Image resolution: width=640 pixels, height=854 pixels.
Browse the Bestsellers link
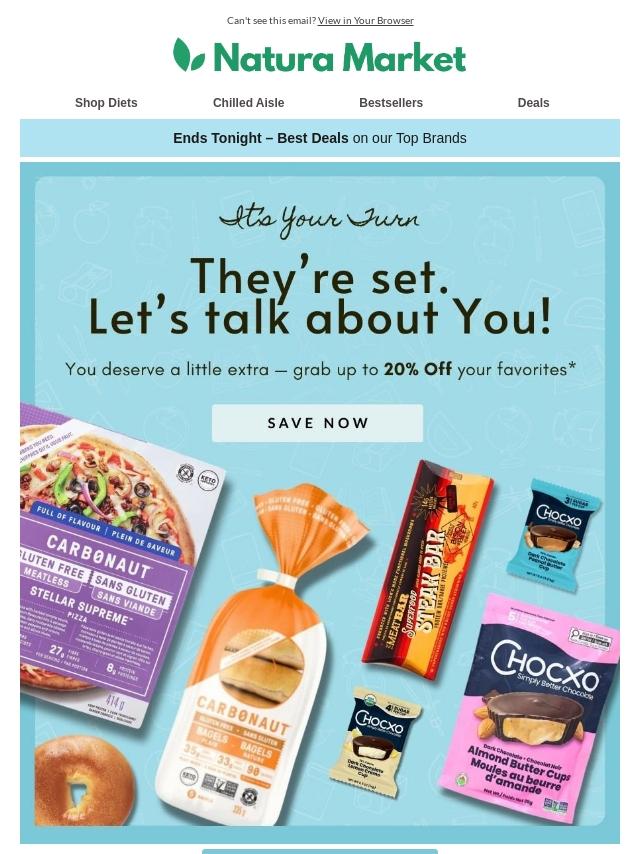(x=391, y=103)
